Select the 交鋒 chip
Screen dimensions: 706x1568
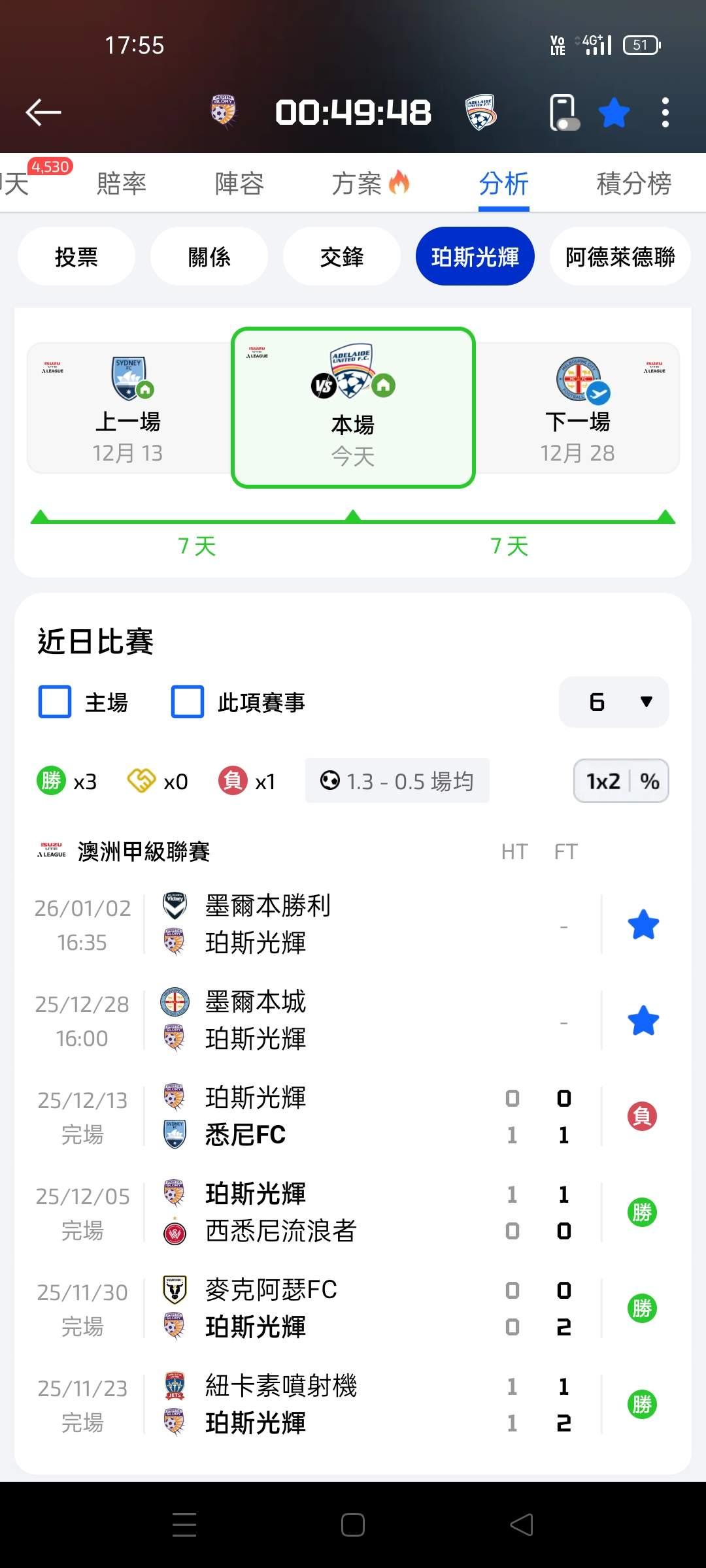pyautogui.click(x=342, y=257)
